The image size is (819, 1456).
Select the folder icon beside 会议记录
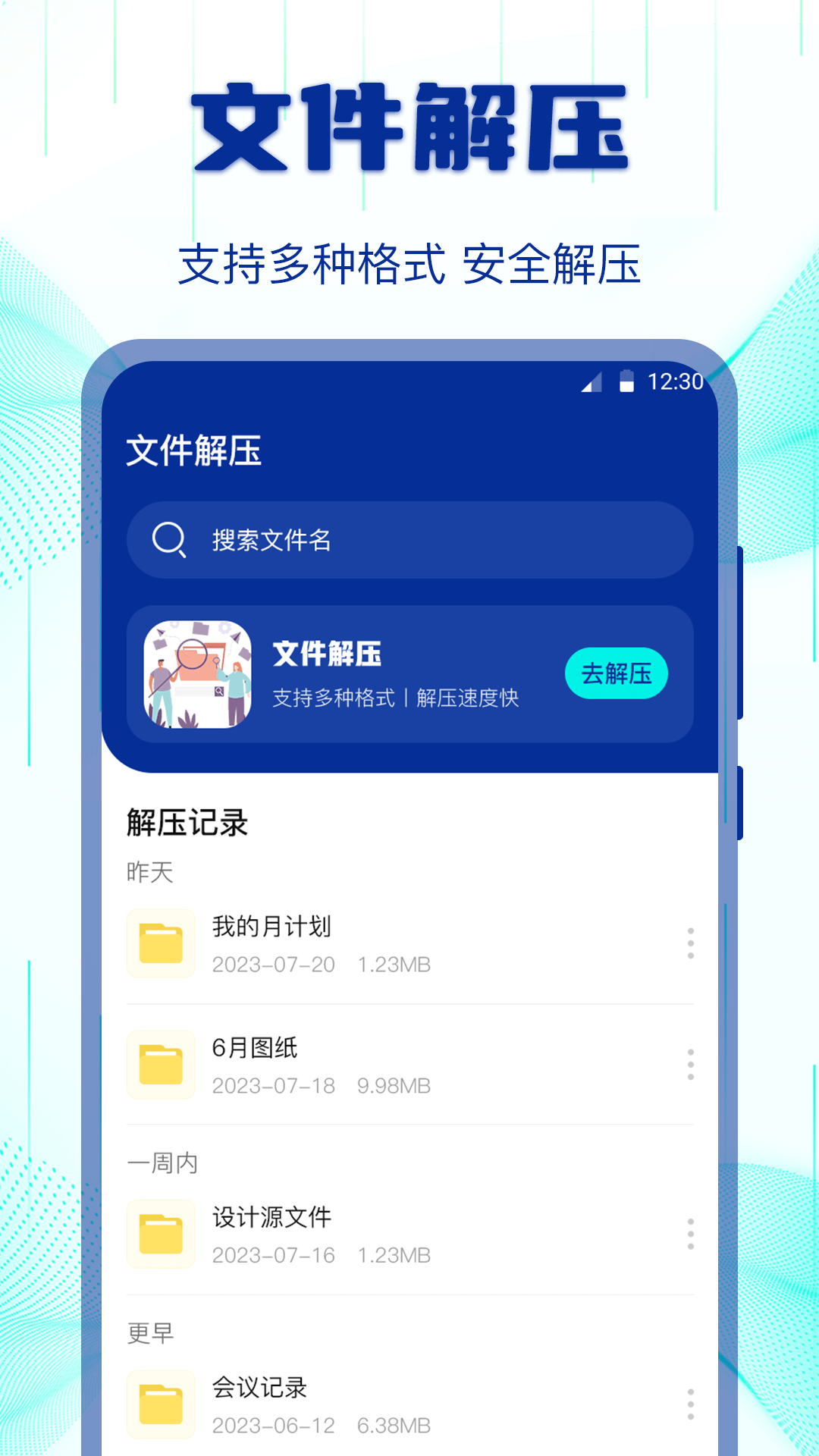click(161, 1404)
